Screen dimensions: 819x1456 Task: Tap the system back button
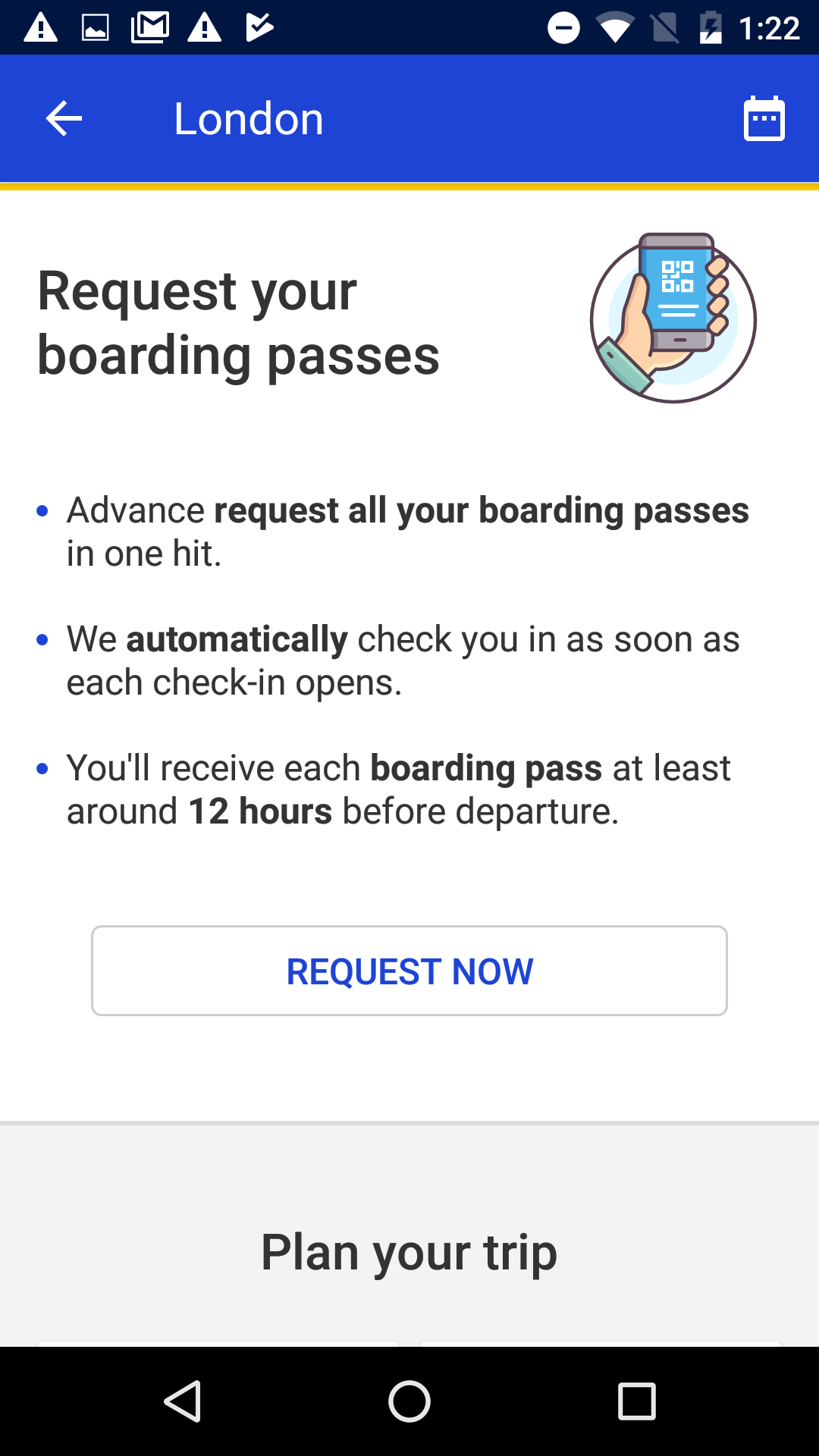coord(183,1401)
